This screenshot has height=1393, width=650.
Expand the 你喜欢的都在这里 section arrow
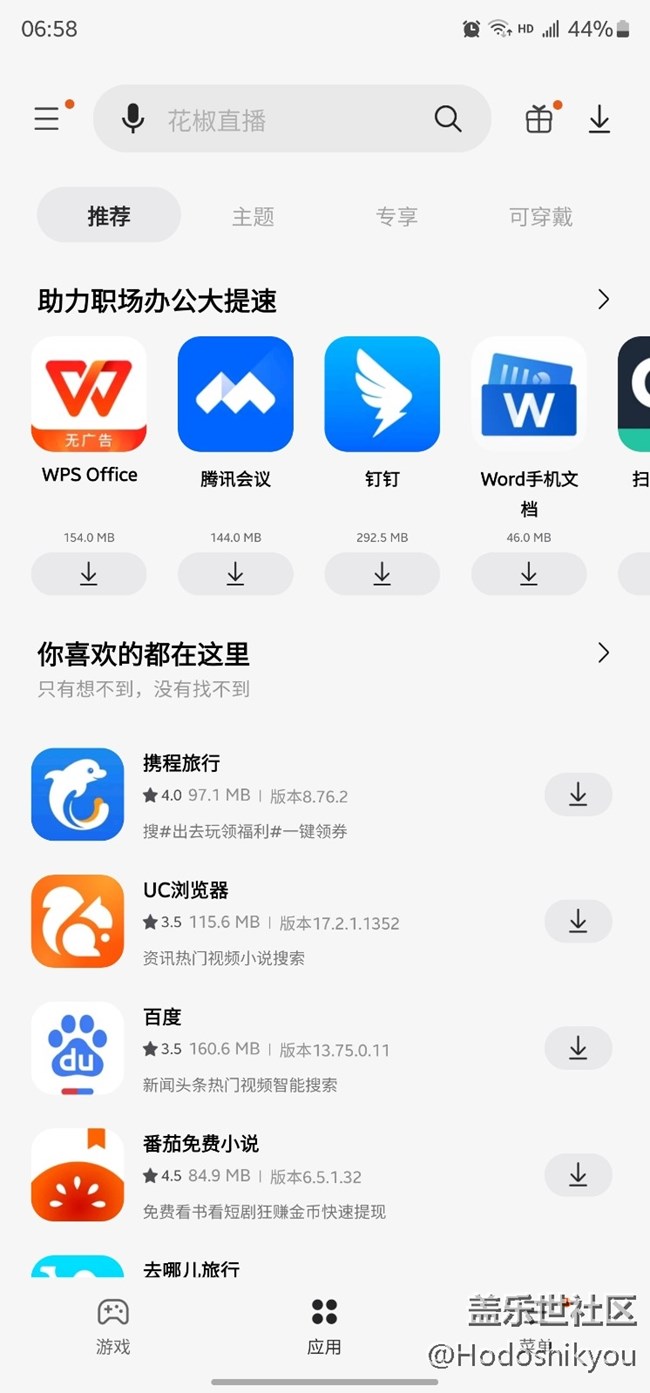(x=603, y=653)
